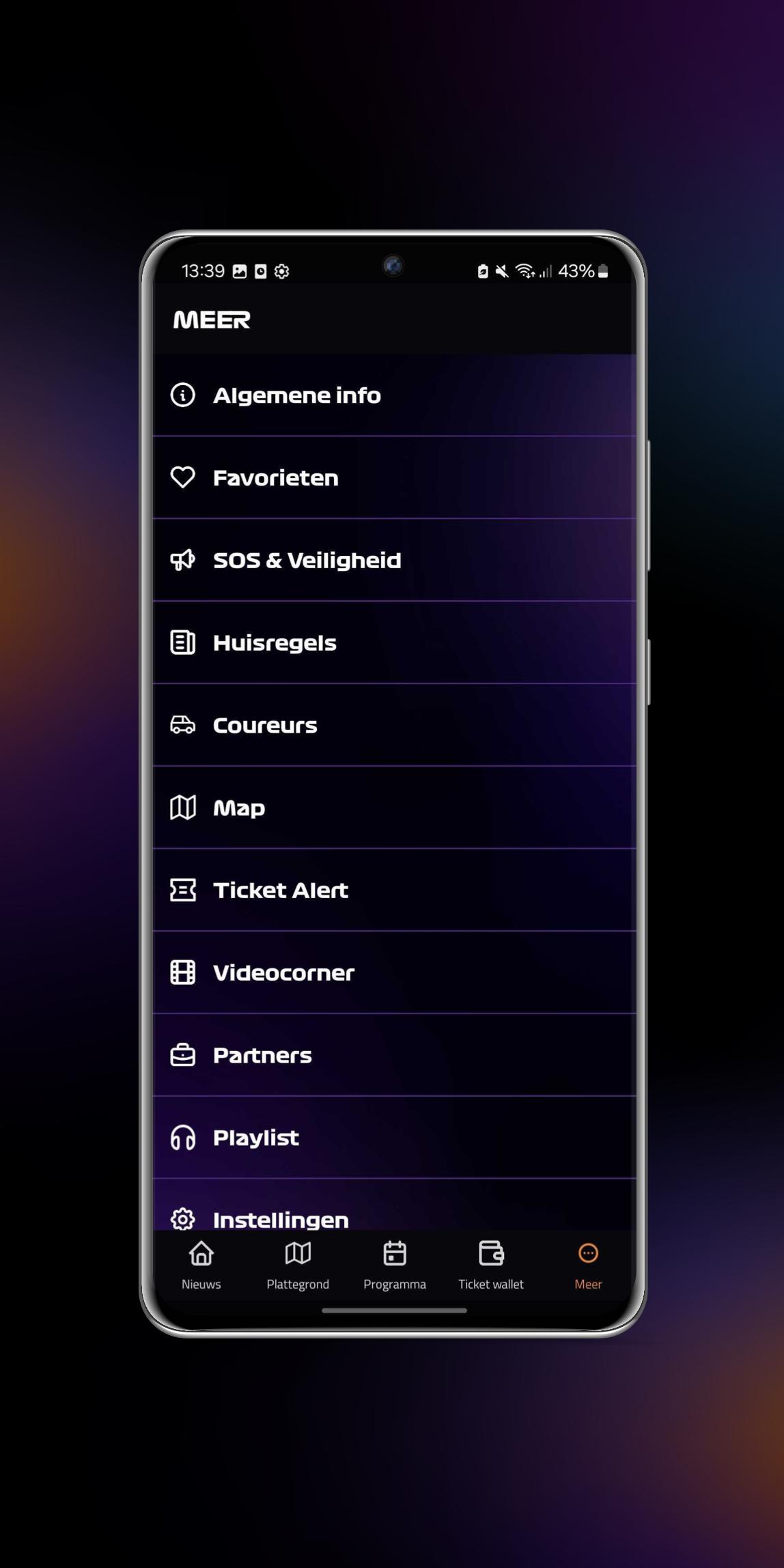
Task: View the Huisregels
Action: point(395,643)
